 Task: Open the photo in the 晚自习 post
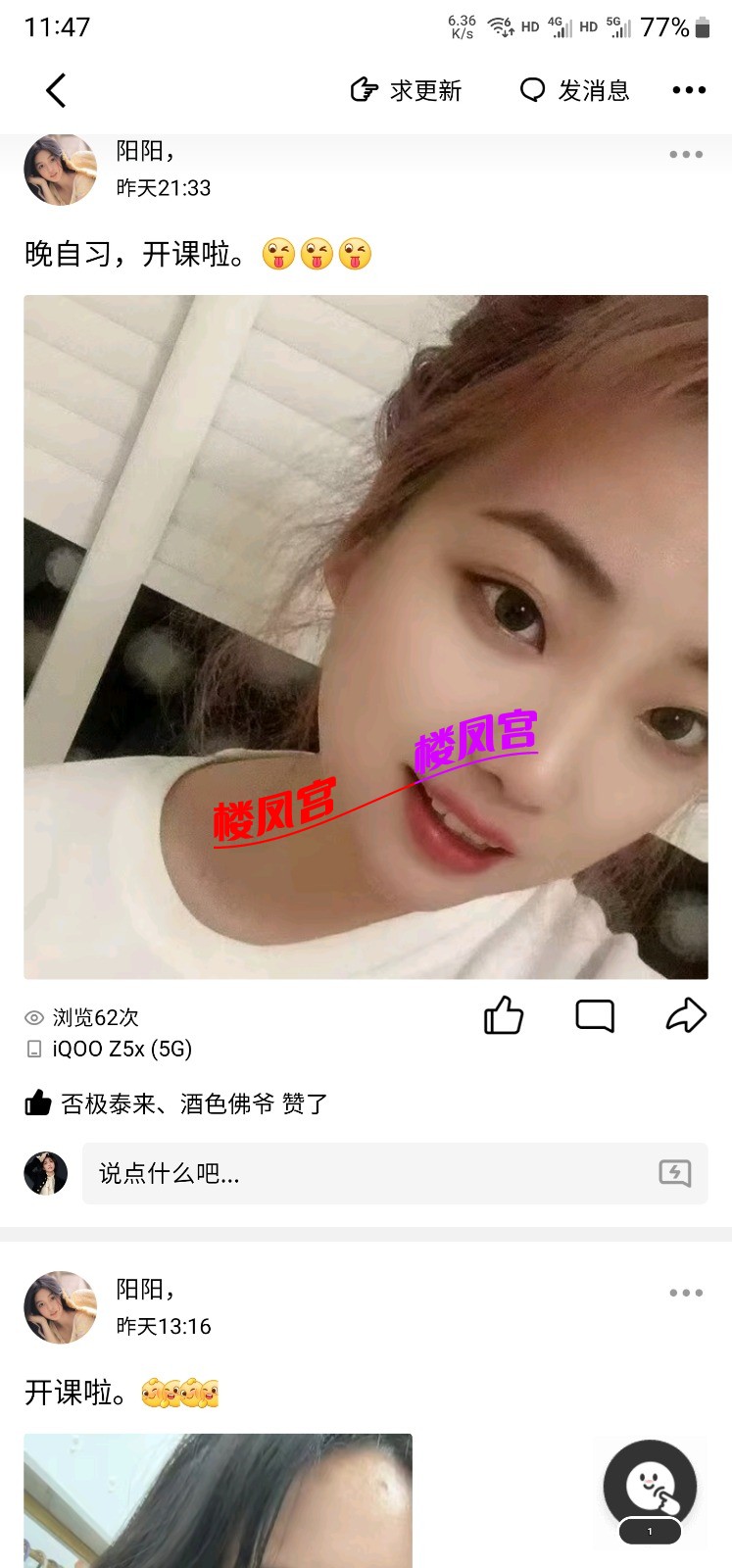click(x=366, y=637)
